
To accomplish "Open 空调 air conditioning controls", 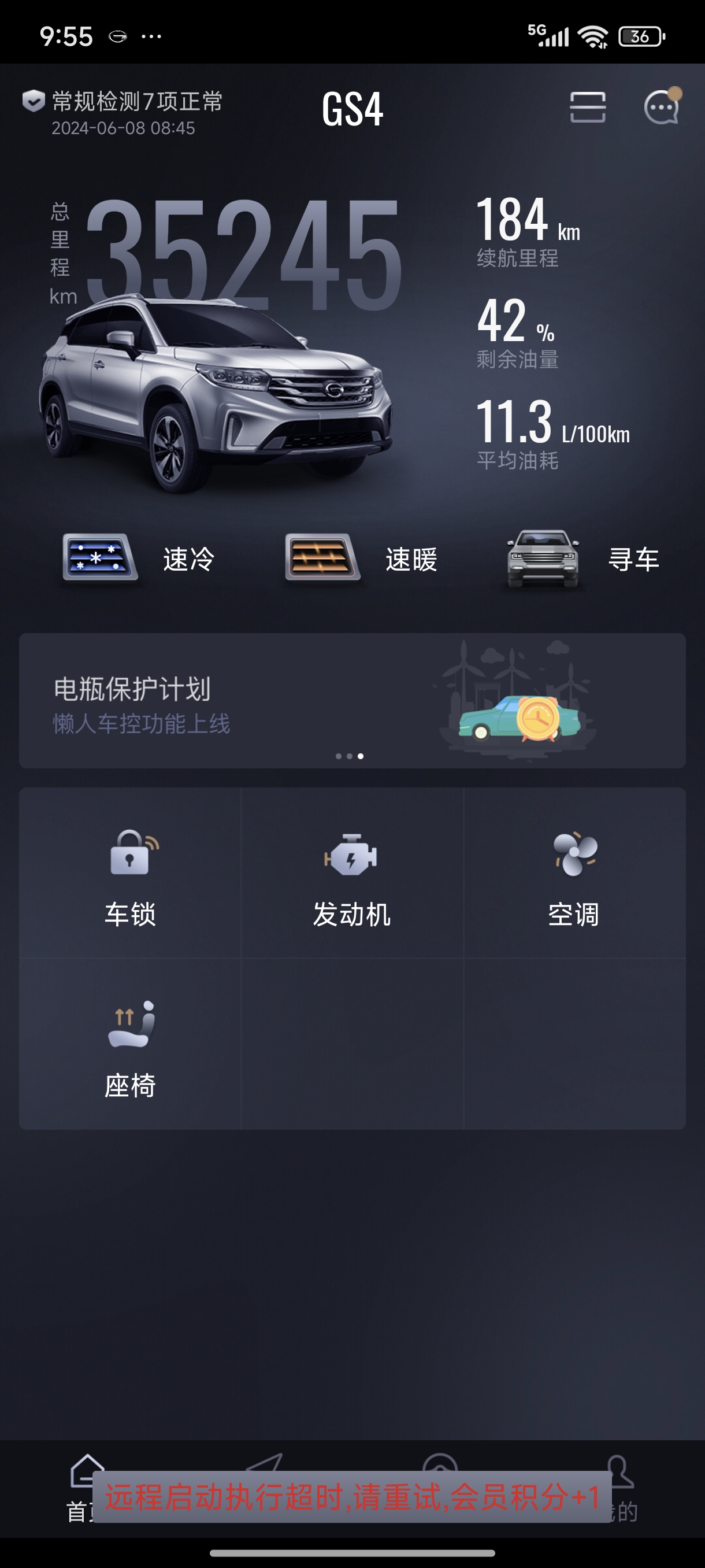I will (574, 875).
